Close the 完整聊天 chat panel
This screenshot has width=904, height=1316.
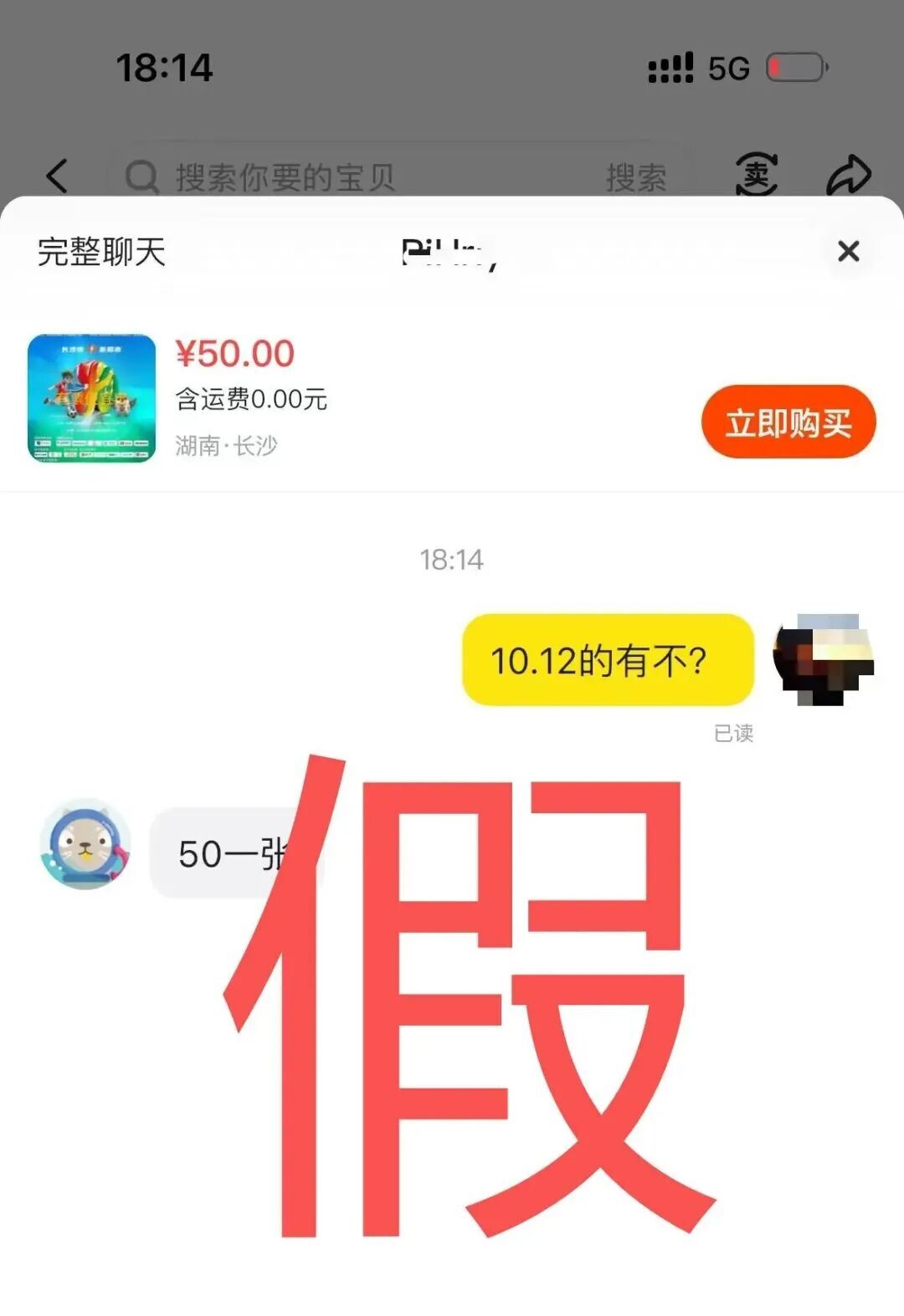point(848,251)
